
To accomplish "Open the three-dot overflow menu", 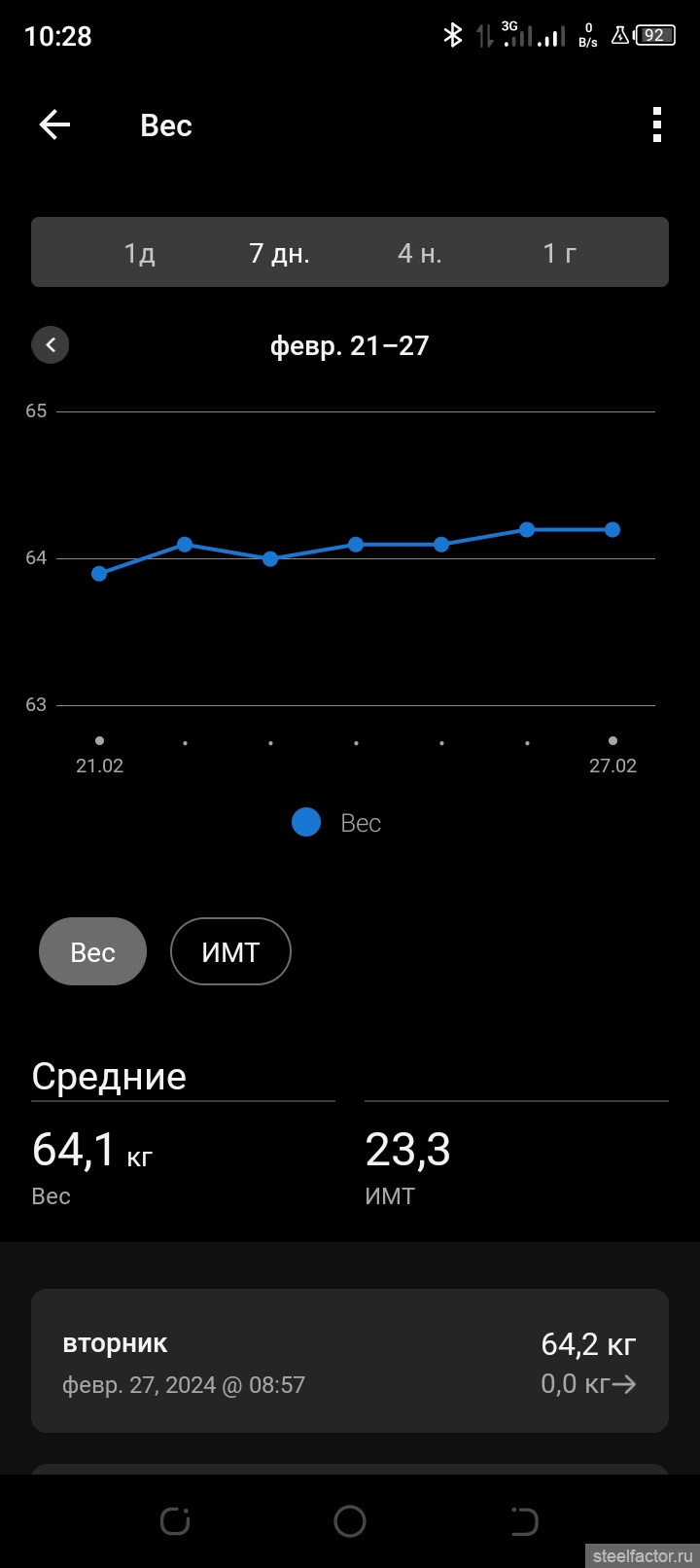I will 657,125.
